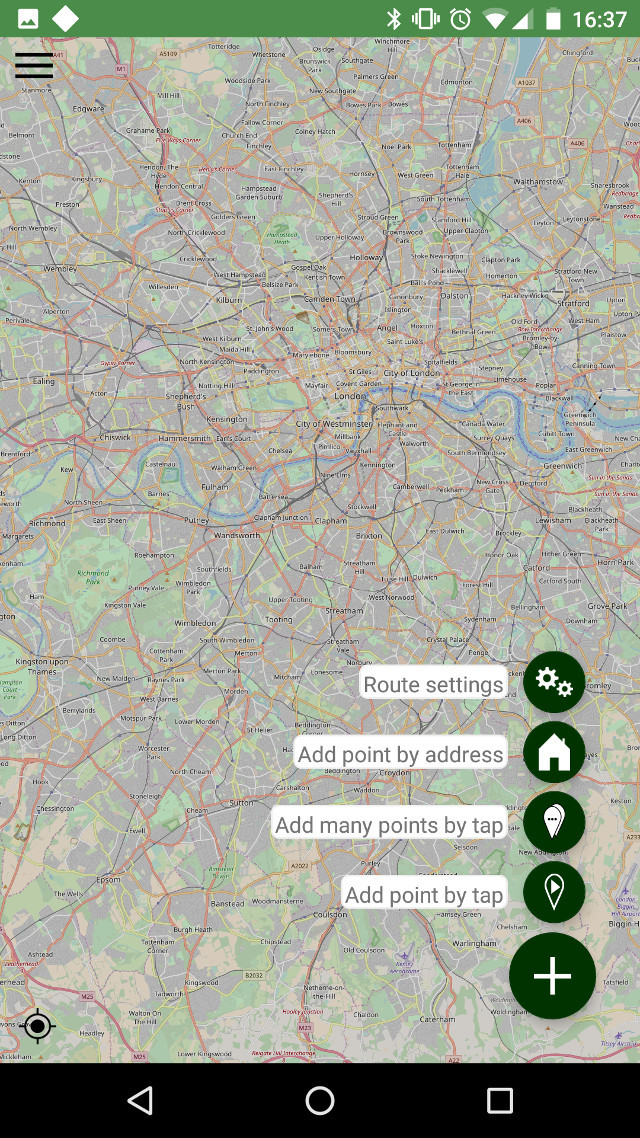The width and height of the screenshot is (640, 1138).
Task: Open the hamburger drawer menu
Action: (34, 65)
